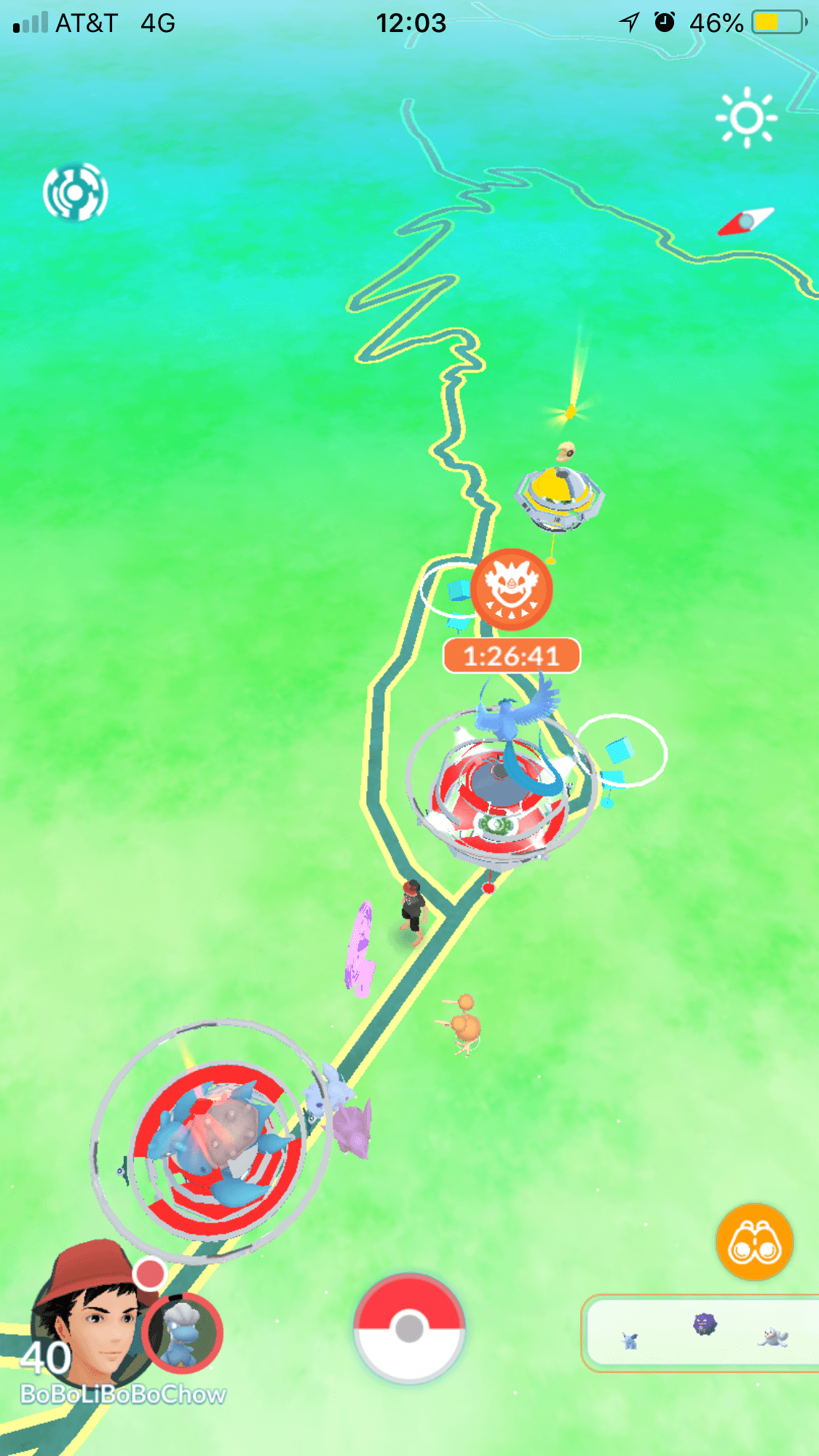
Task: Open the raid egg with countdown timer
Action: (511, 591)
